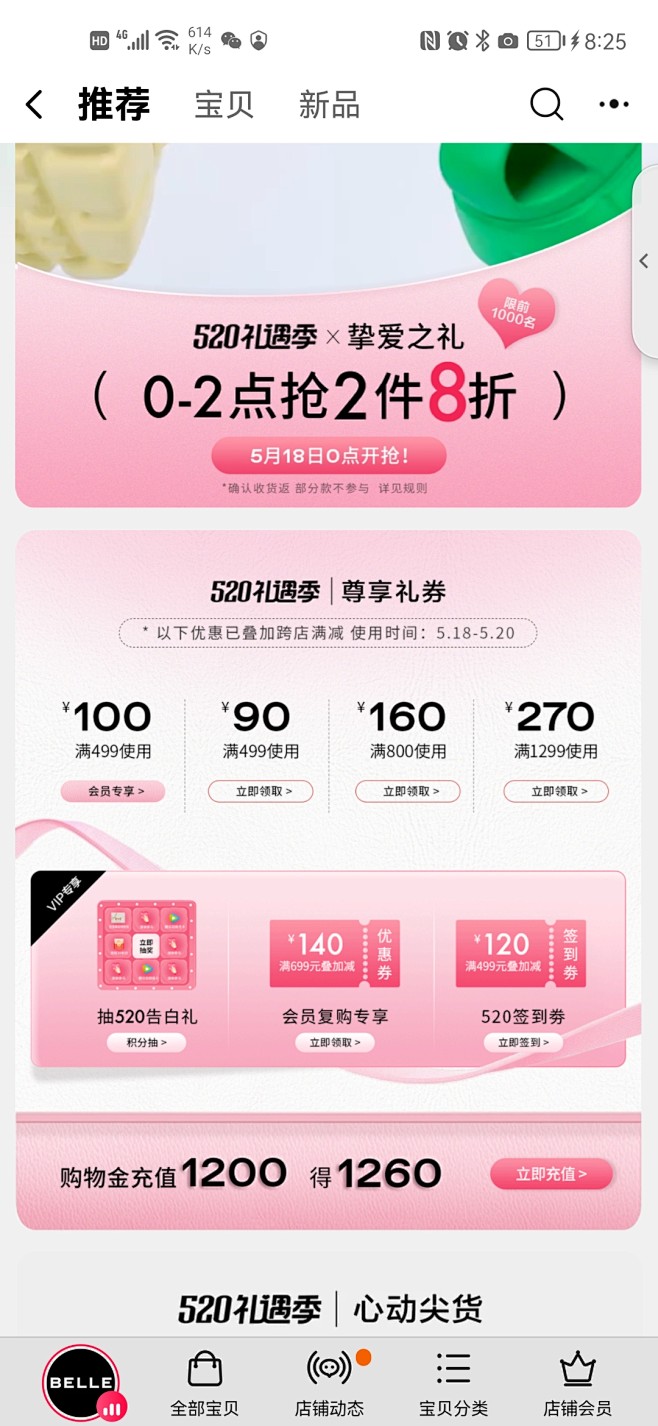Claim the ¥90 coupon with 立即领取

pyautogui.click(x=260, y=791)
